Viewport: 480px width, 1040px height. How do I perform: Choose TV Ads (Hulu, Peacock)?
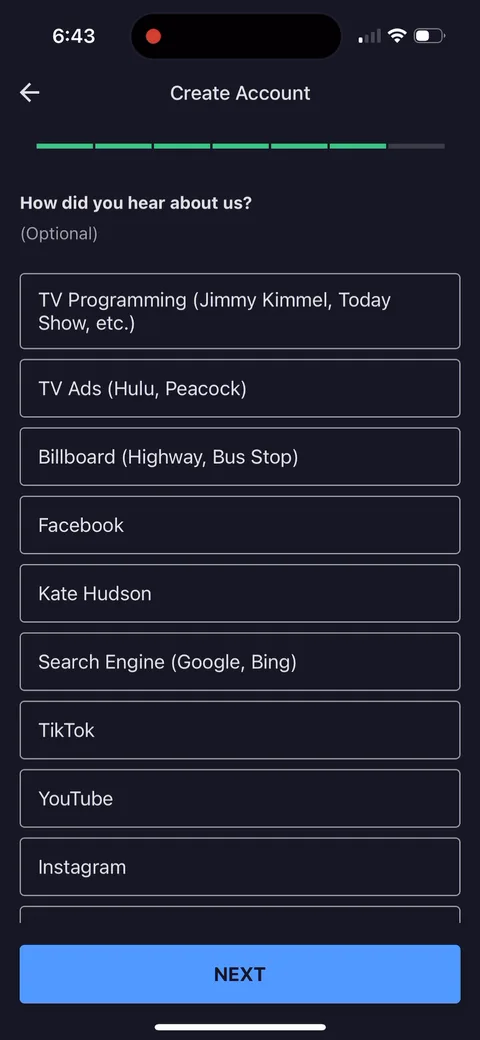(240, 388)
